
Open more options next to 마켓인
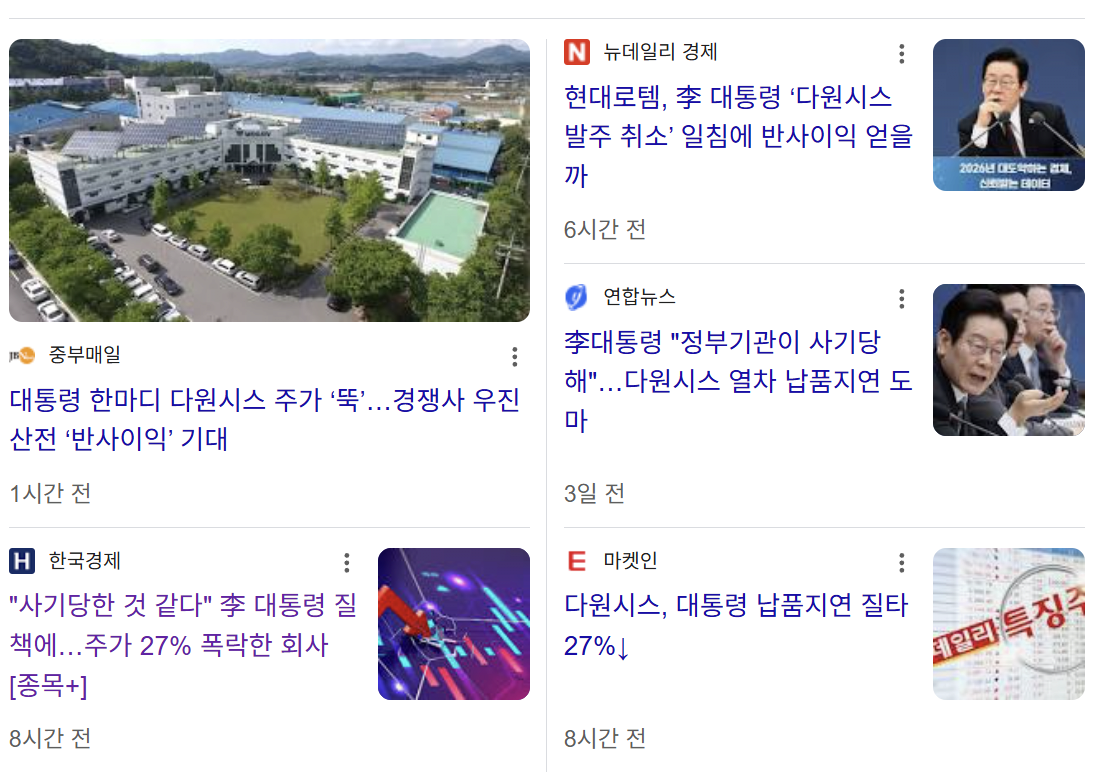tap(902, 562)
